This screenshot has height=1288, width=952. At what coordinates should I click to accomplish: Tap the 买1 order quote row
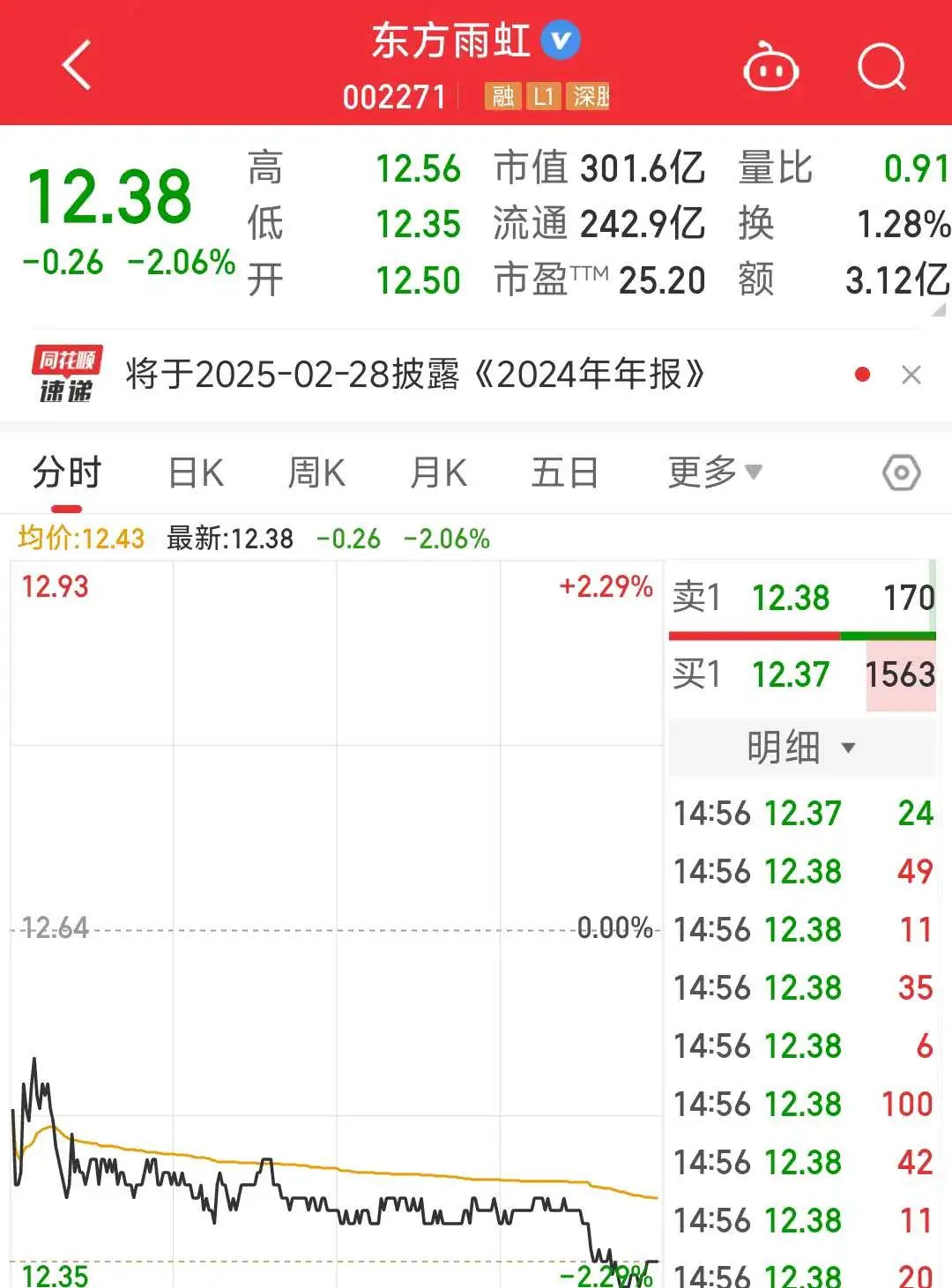(x=800, y=674)
